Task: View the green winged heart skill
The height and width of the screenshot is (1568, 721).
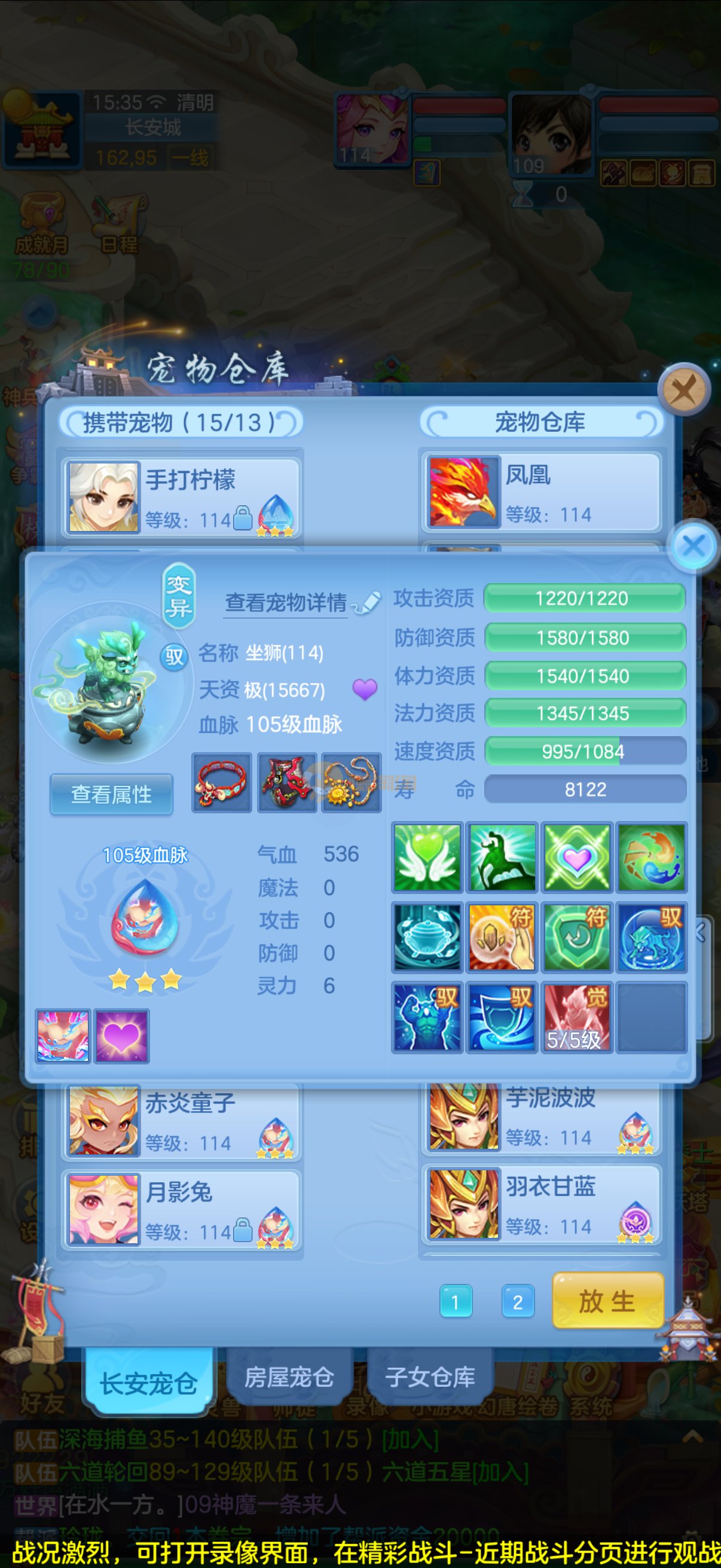Action: tap(427, 857)
